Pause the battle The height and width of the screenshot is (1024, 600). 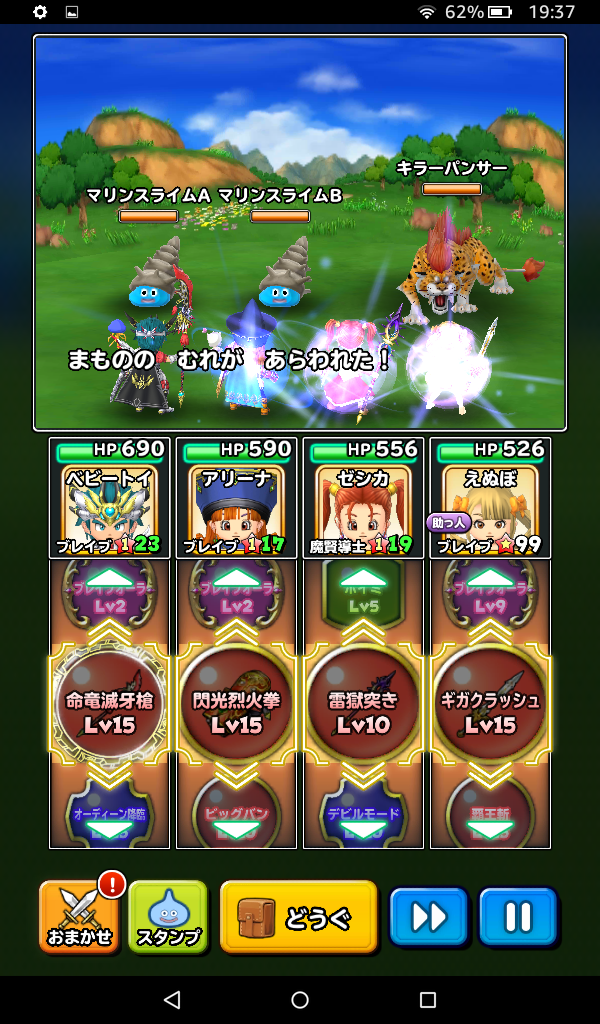click(517, 916)
